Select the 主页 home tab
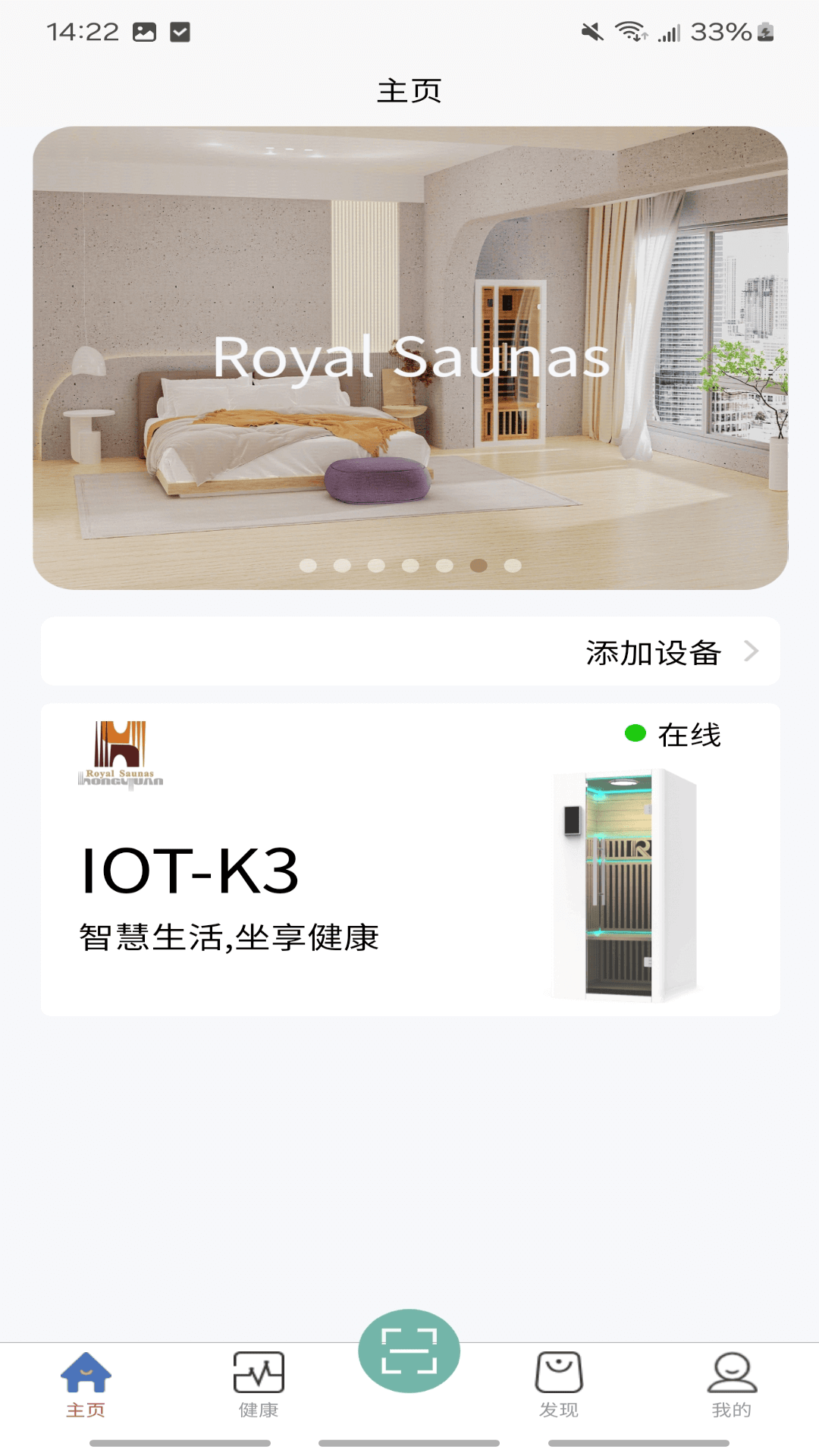This screenshot has width=819, height=1456. coord(86,1385)
